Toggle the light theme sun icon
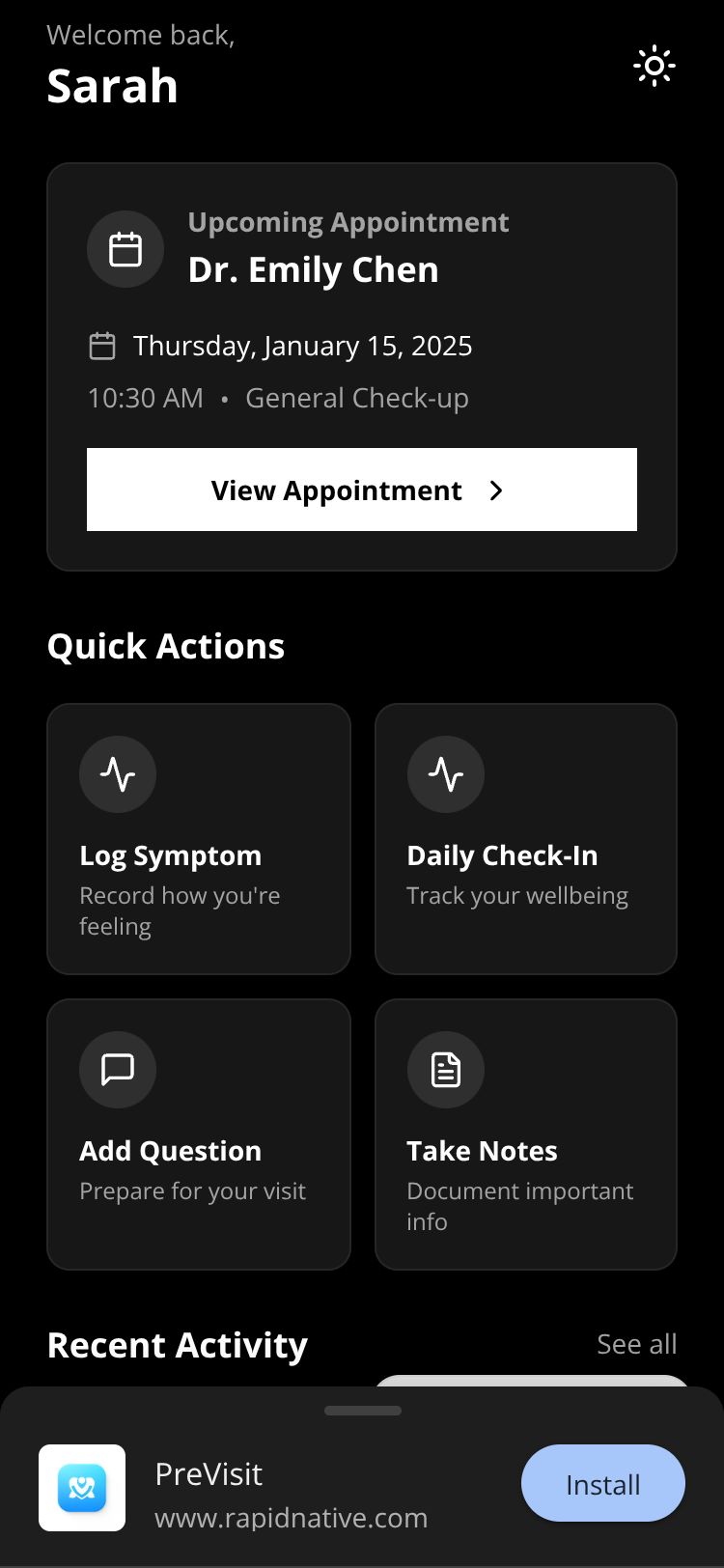The width and height of the screenshot is (724, 1568). (654, 67)
